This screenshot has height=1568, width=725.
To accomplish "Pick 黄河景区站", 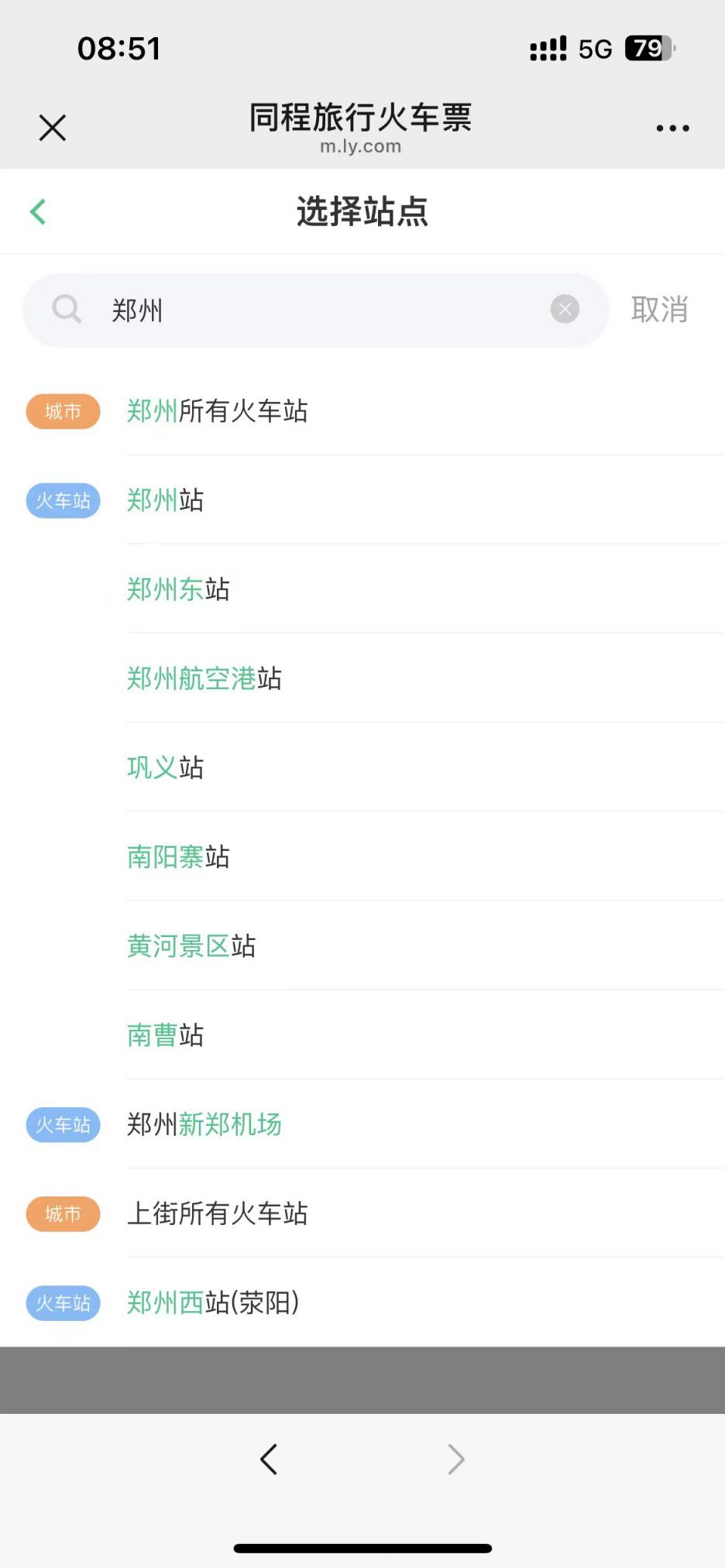I will point(191,945).
